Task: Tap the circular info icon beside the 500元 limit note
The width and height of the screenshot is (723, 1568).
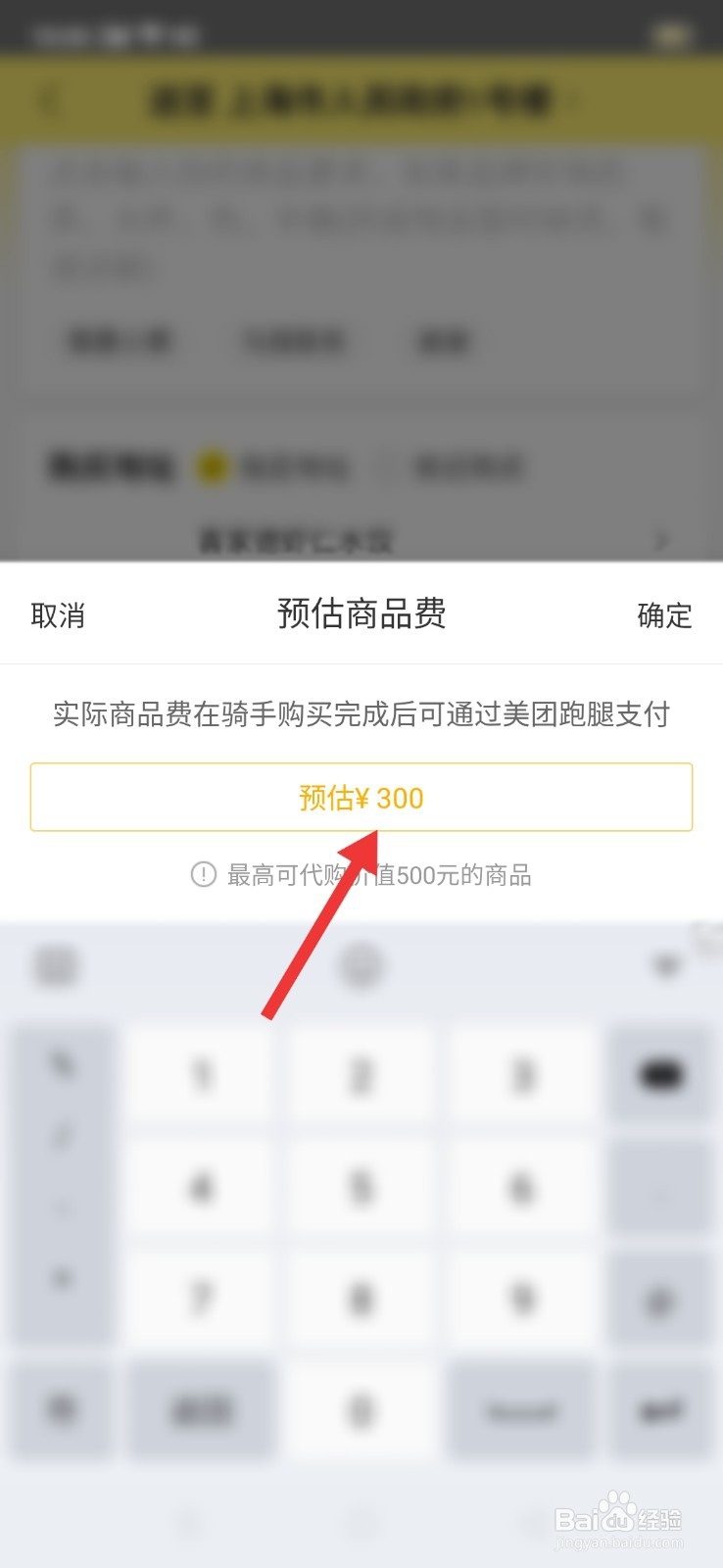Action: 203,875
